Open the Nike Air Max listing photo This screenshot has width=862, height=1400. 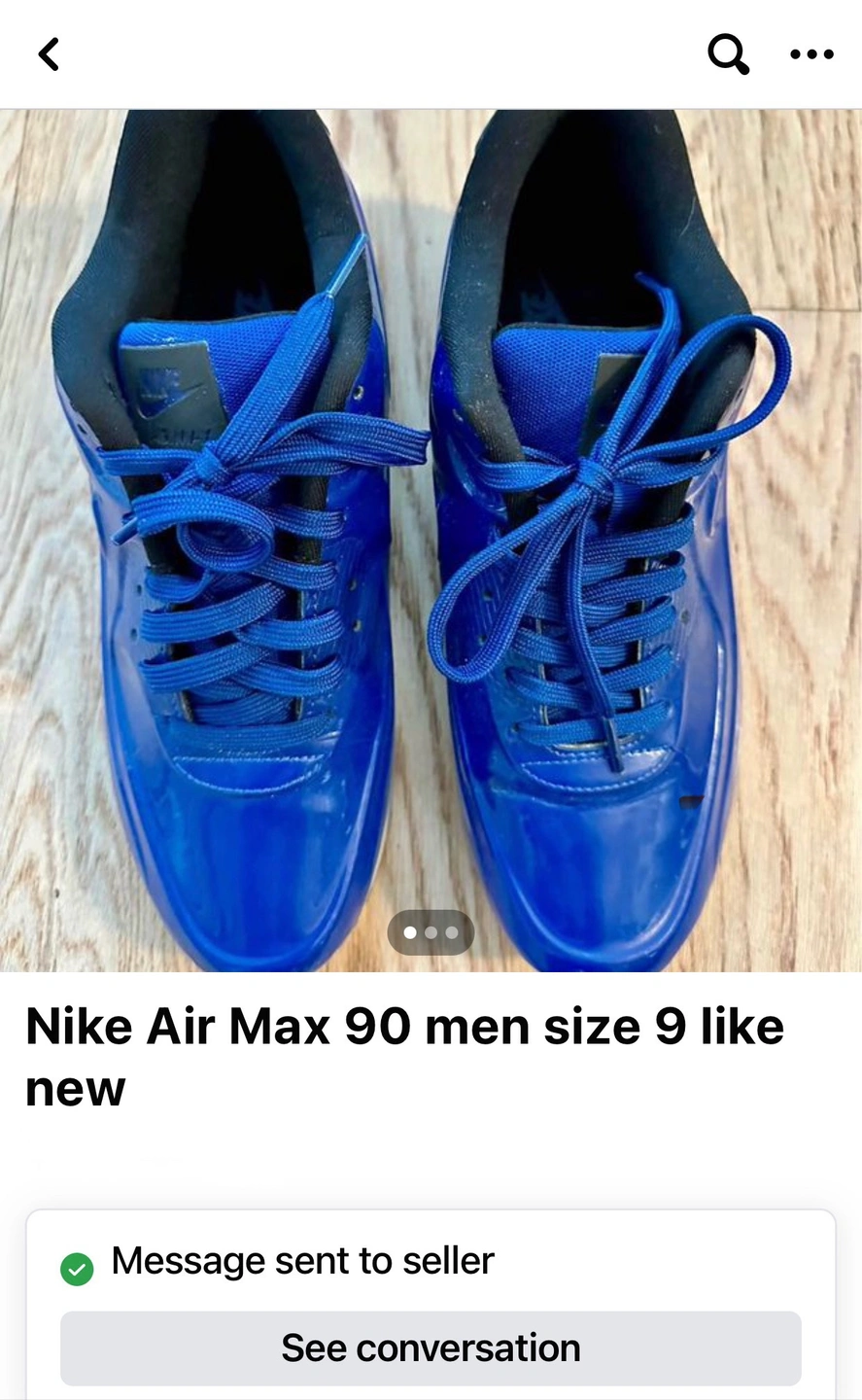click(431, 540)
